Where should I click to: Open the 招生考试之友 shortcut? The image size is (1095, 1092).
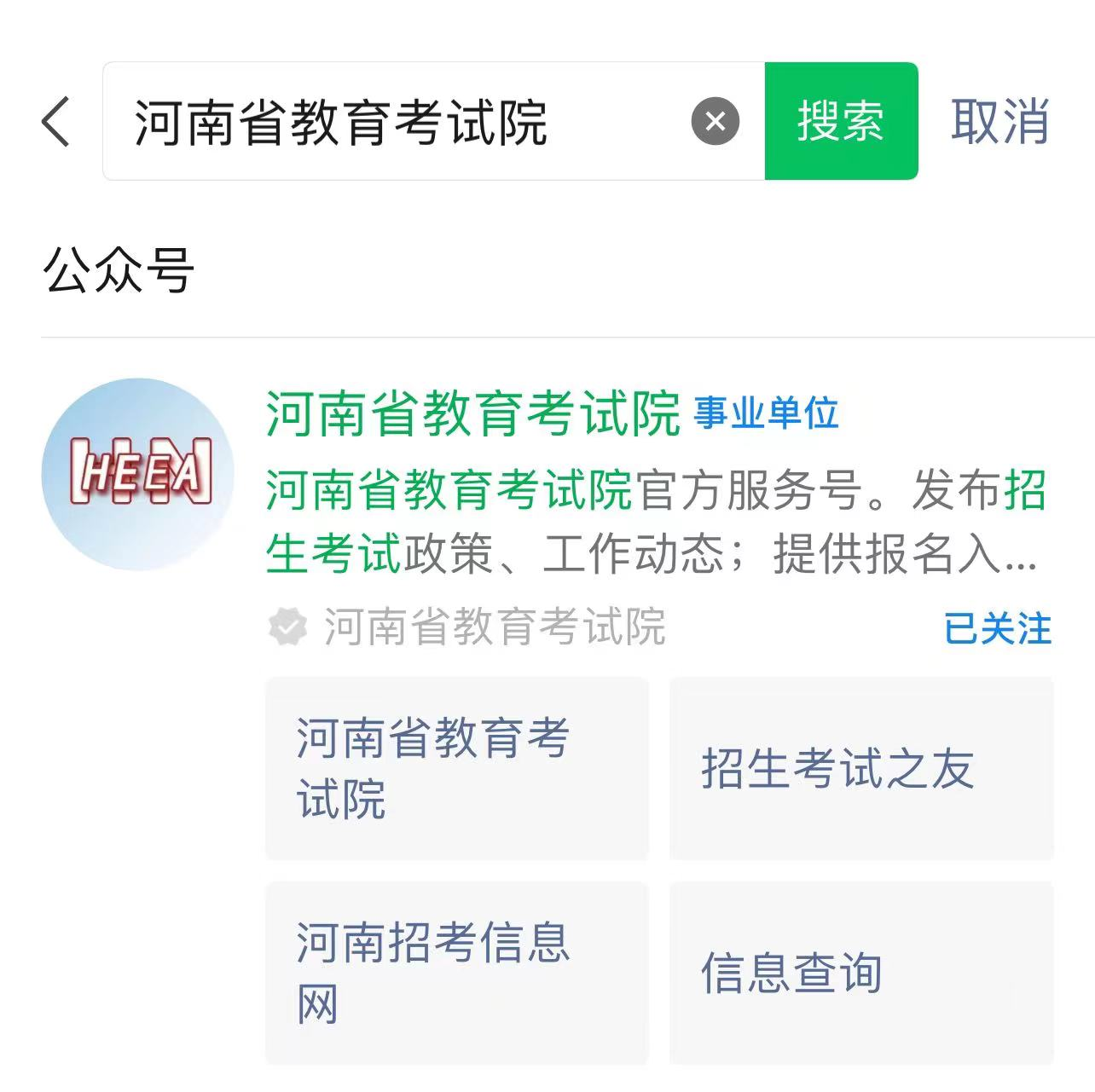click(861, 768)
